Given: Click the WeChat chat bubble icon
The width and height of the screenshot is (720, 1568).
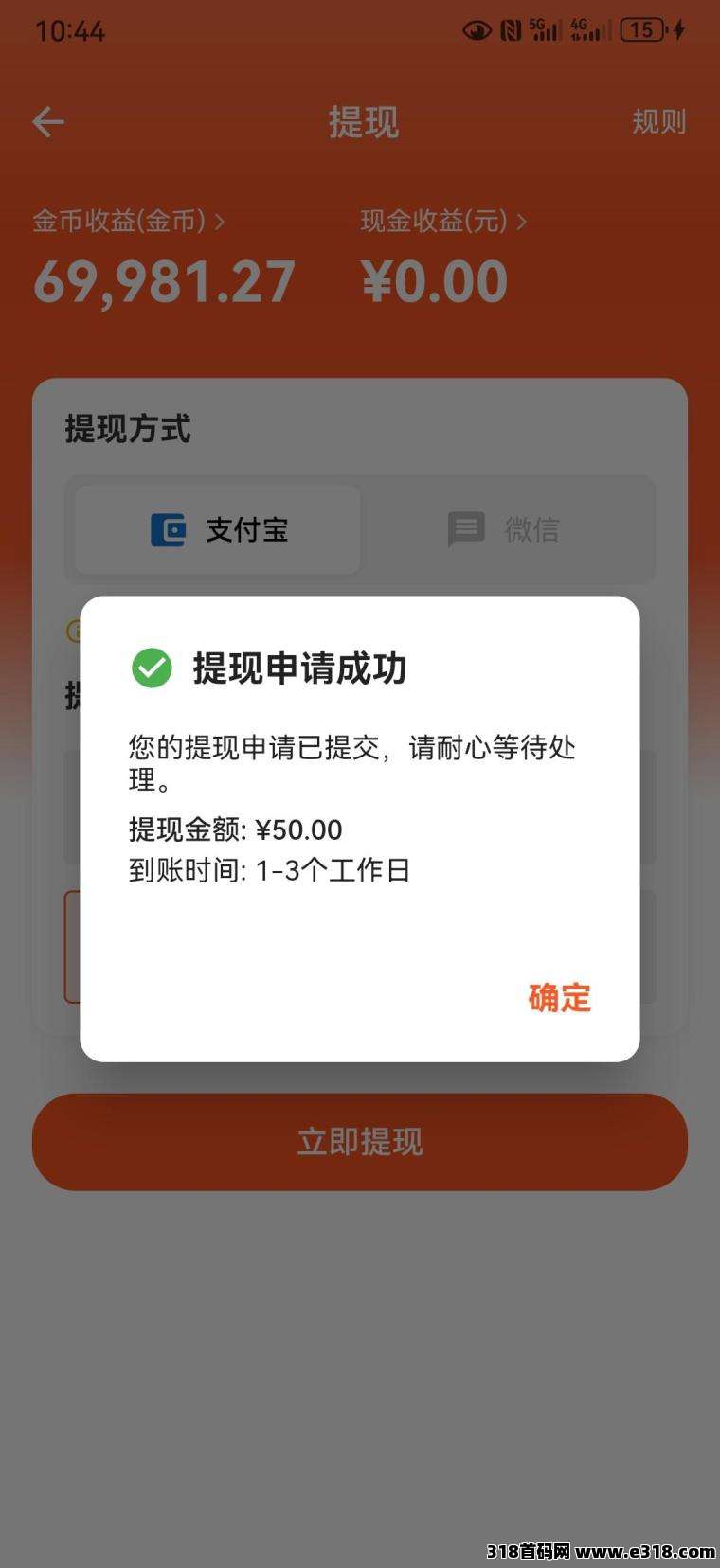Looking at the screenshot, I should click(466, 530).
